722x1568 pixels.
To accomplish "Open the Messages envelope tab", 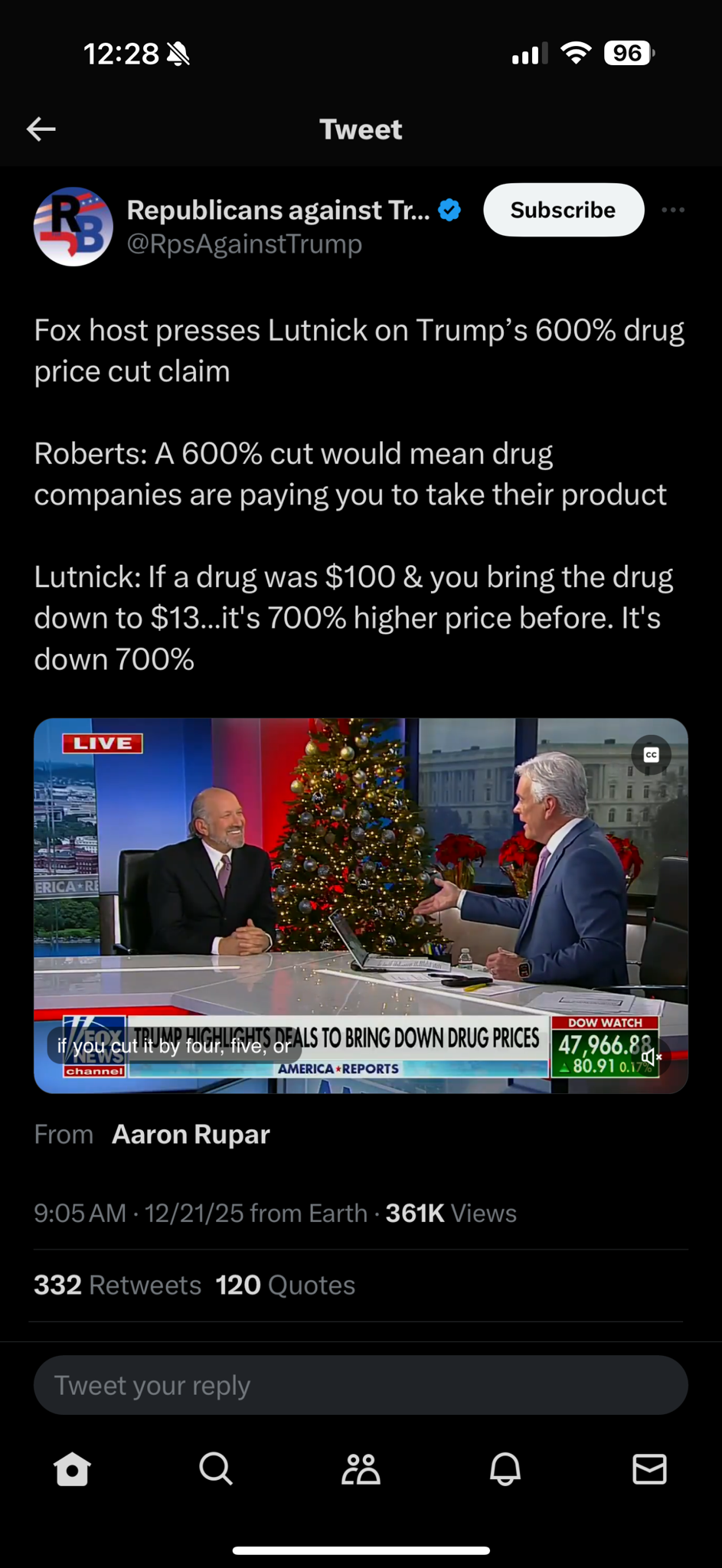I will click(x=649, y=1469).
